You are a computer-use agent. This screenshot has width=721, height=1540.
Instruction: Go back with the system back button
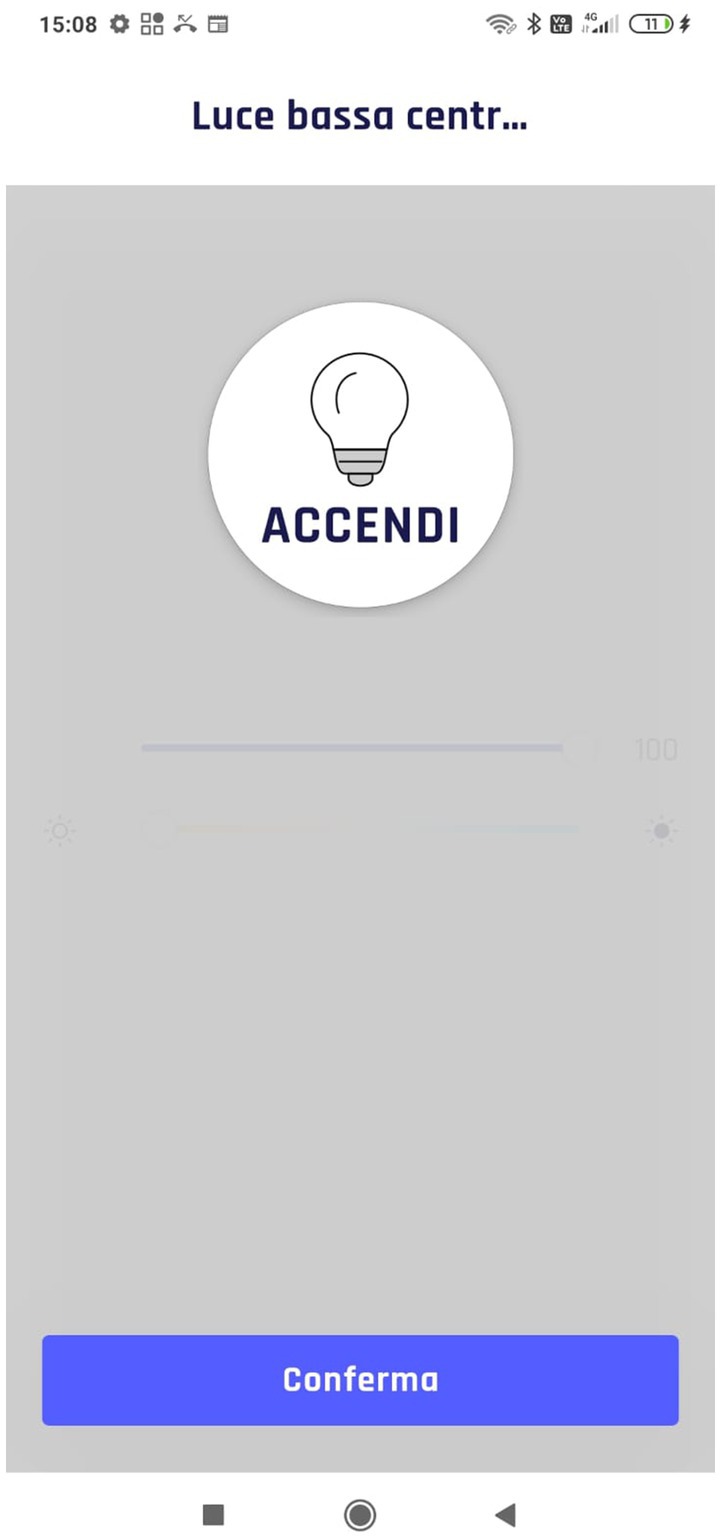click(505, 1514)
